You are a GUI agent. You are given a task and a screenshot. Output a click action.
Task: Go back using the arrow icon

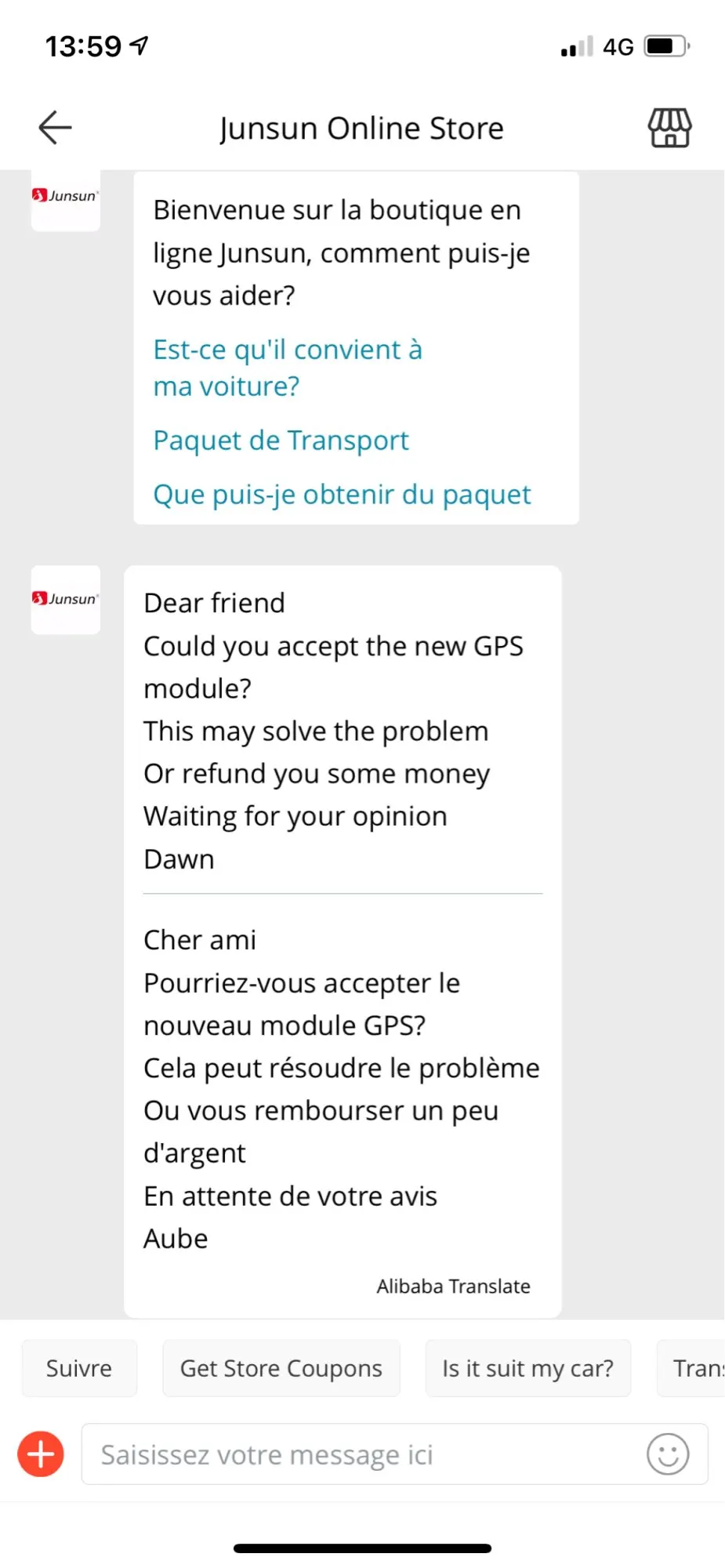click(55, 128)
